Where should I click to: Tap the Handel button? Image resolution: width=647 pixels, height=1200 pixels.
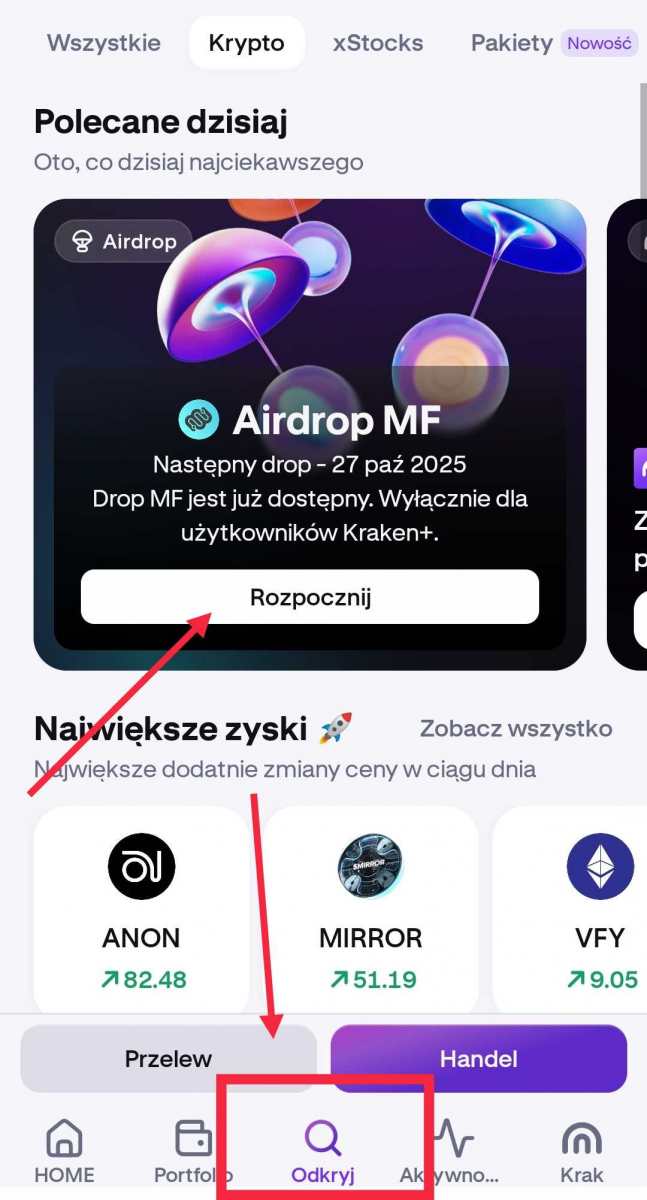point(478,1058)
